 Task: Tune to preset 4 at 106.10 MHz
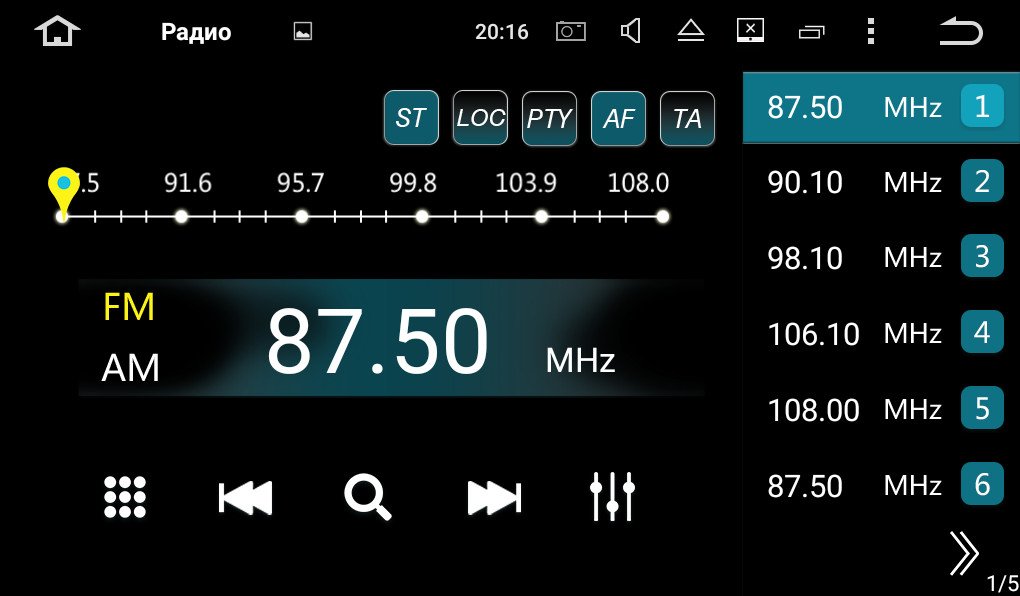881,333
